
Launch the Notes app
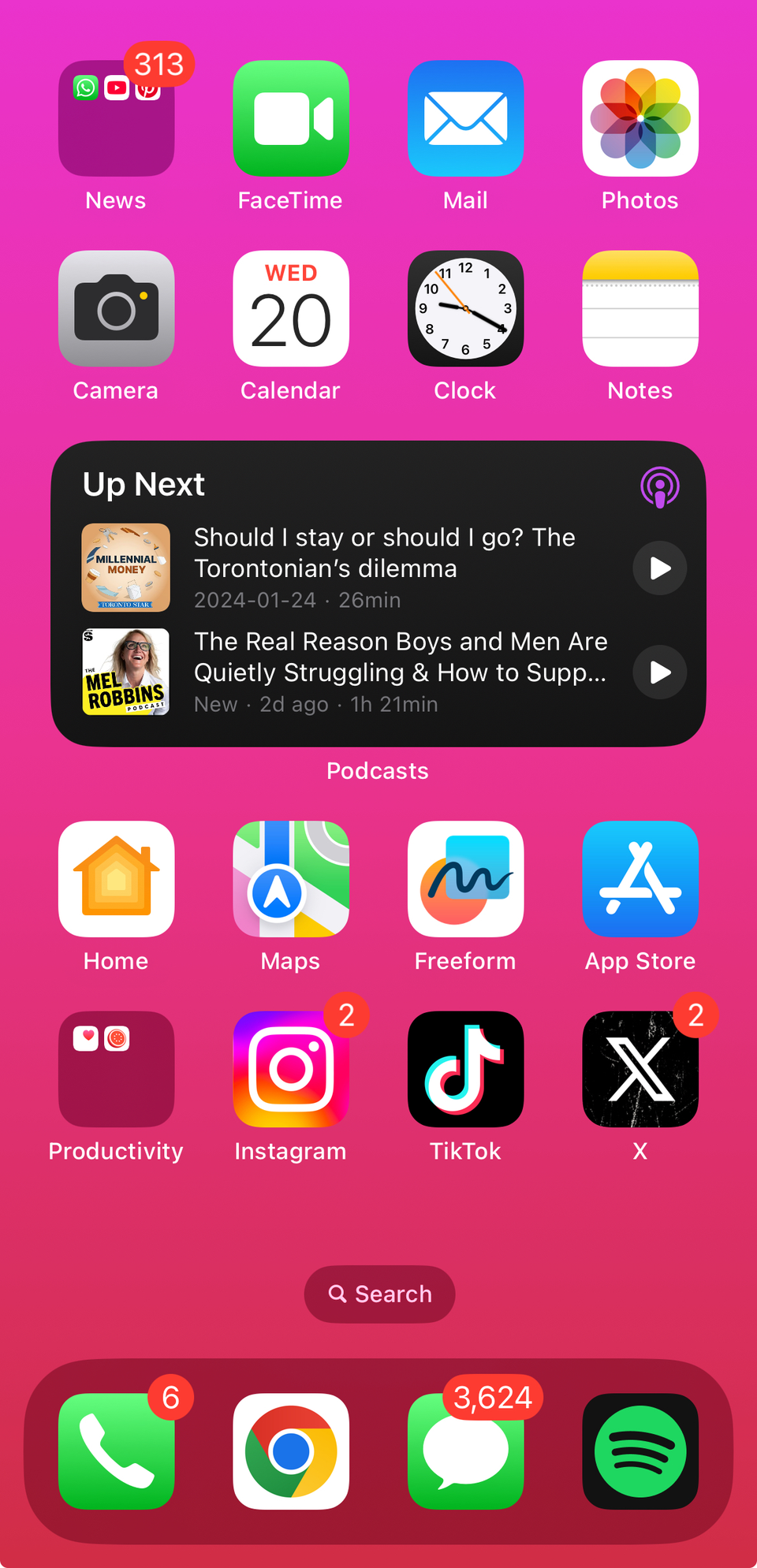pyautogui.click(x=640, y=308)
